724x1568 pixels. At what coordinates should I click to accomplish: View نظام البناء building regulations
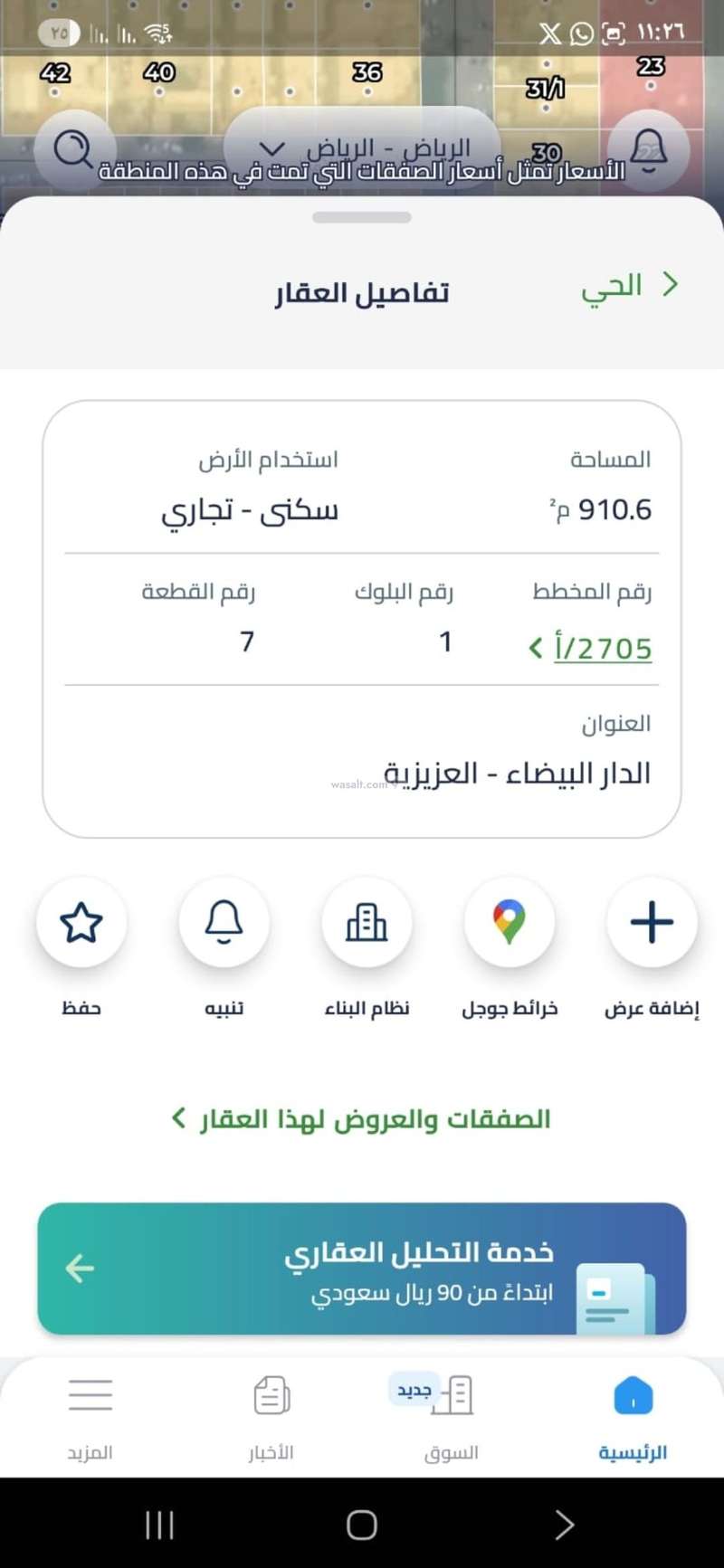pos(367,923)
